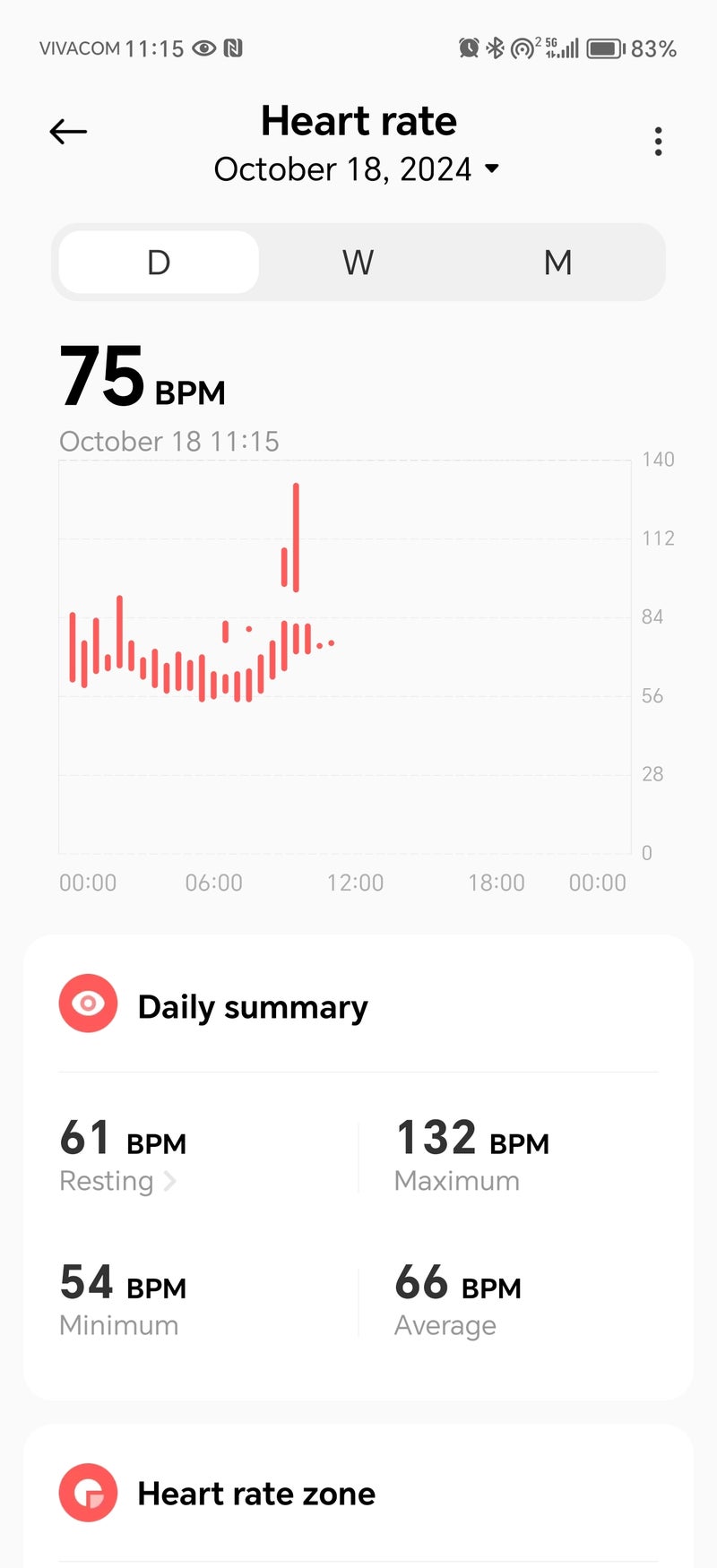The image size is (717, 1568).
Task: Open the October 18, 2024 date dropdown
Action: 357,169
